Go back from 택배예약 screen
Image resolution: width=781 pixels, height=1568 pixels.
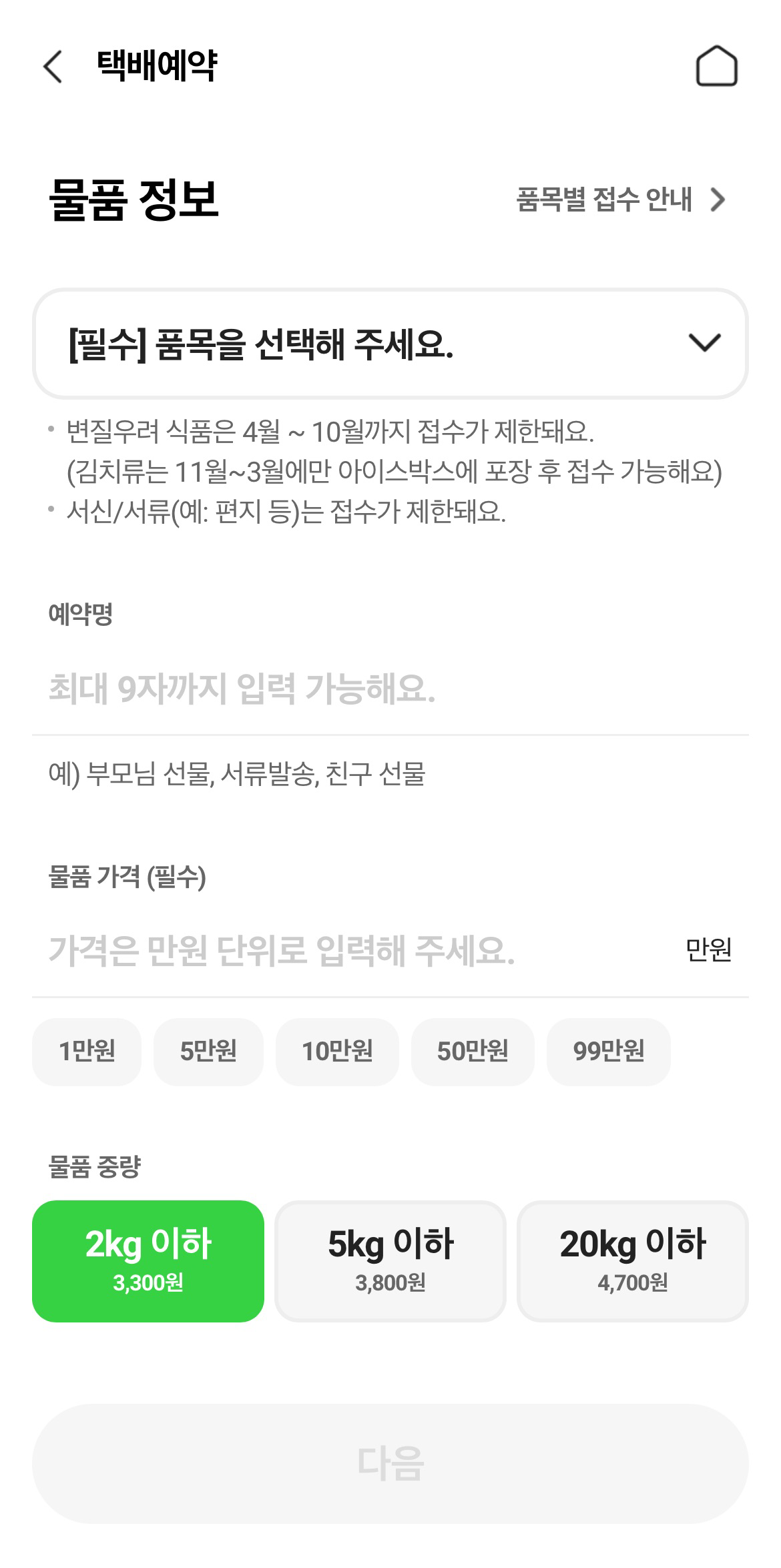53,67
